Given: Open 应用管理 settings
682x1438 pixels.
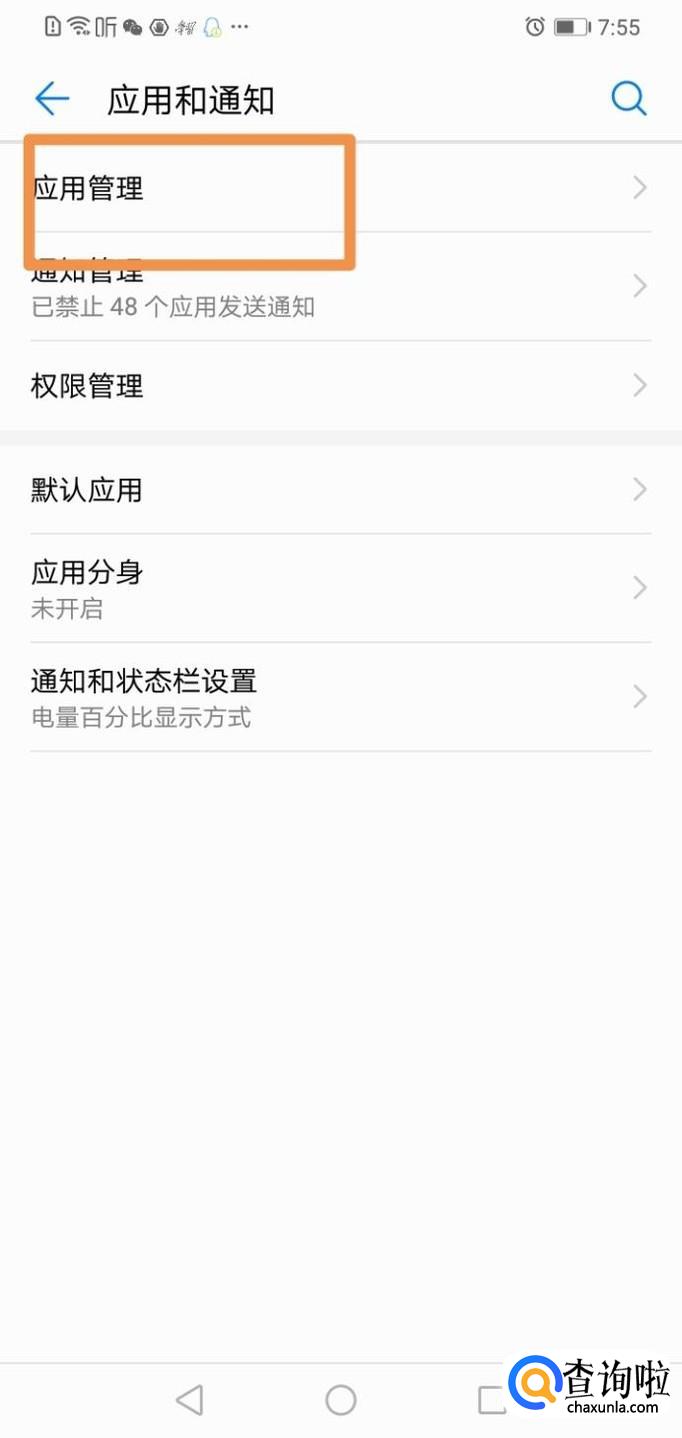Looking at the screenshot, I should coord(340,188).
